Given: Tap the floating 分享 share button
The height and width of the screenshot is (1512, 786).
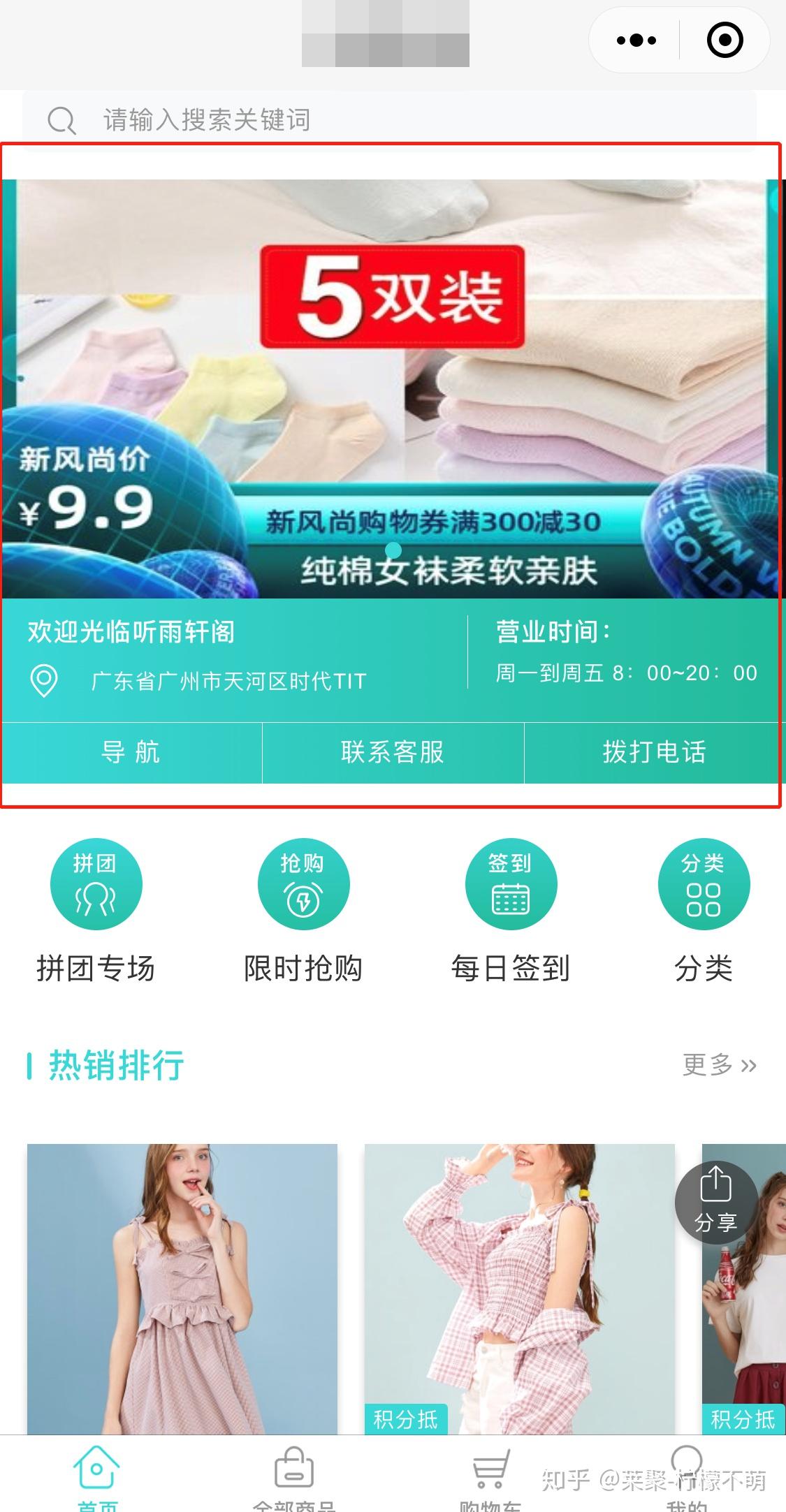Looking at the screenshot, I should pos(715,1203).
